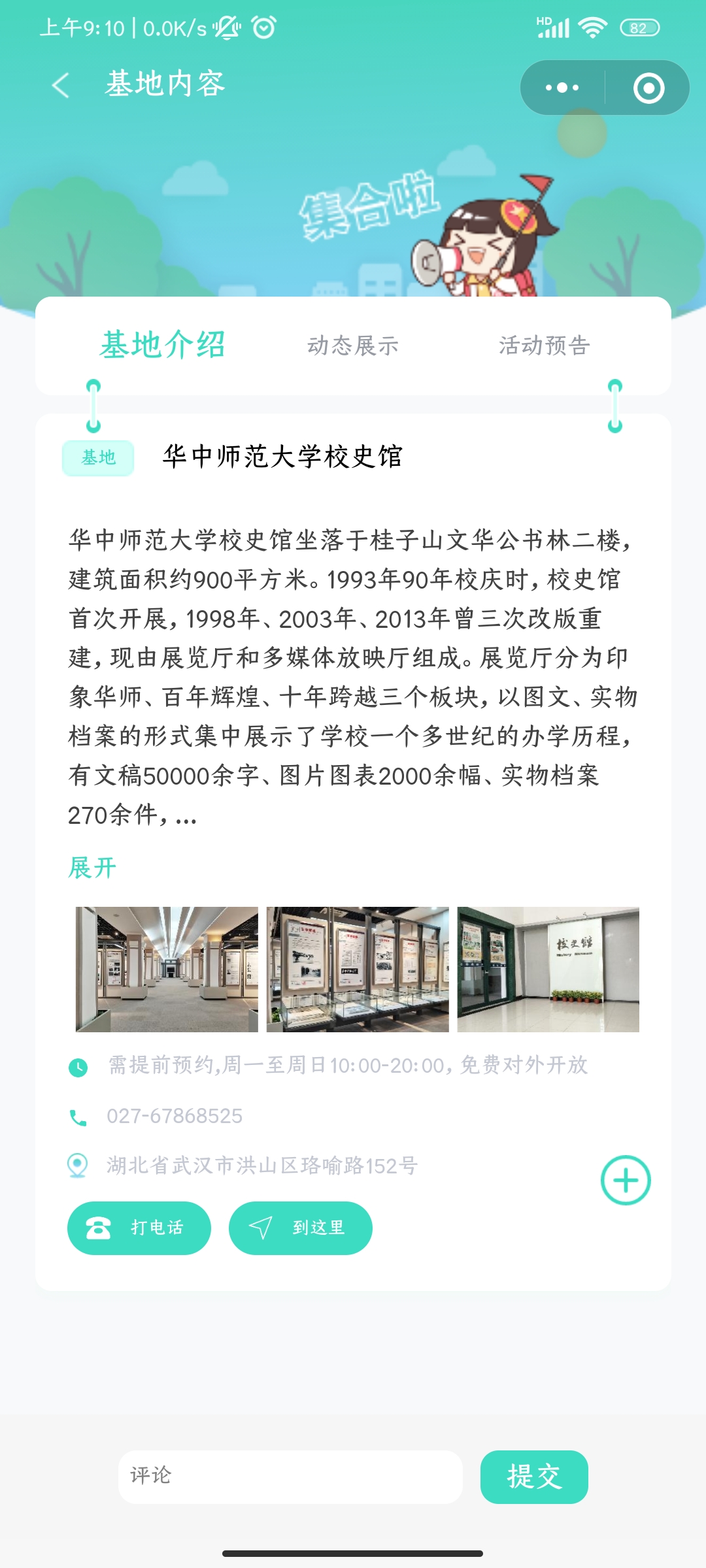This screenshot has height=1568, width=706.
Task: Open the mini program more options menu
Action: pyautogui.click(x=562, y=88)
